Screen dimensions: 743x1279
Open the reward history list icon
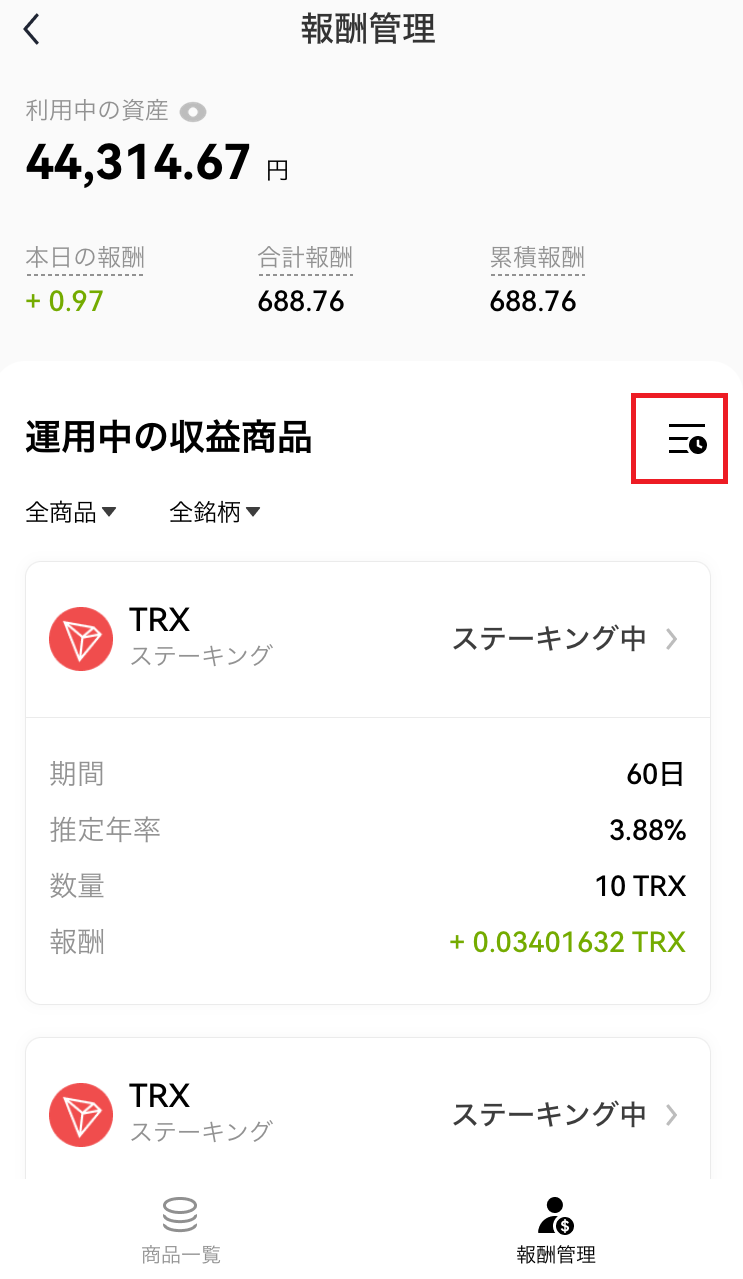pos(687,439)
